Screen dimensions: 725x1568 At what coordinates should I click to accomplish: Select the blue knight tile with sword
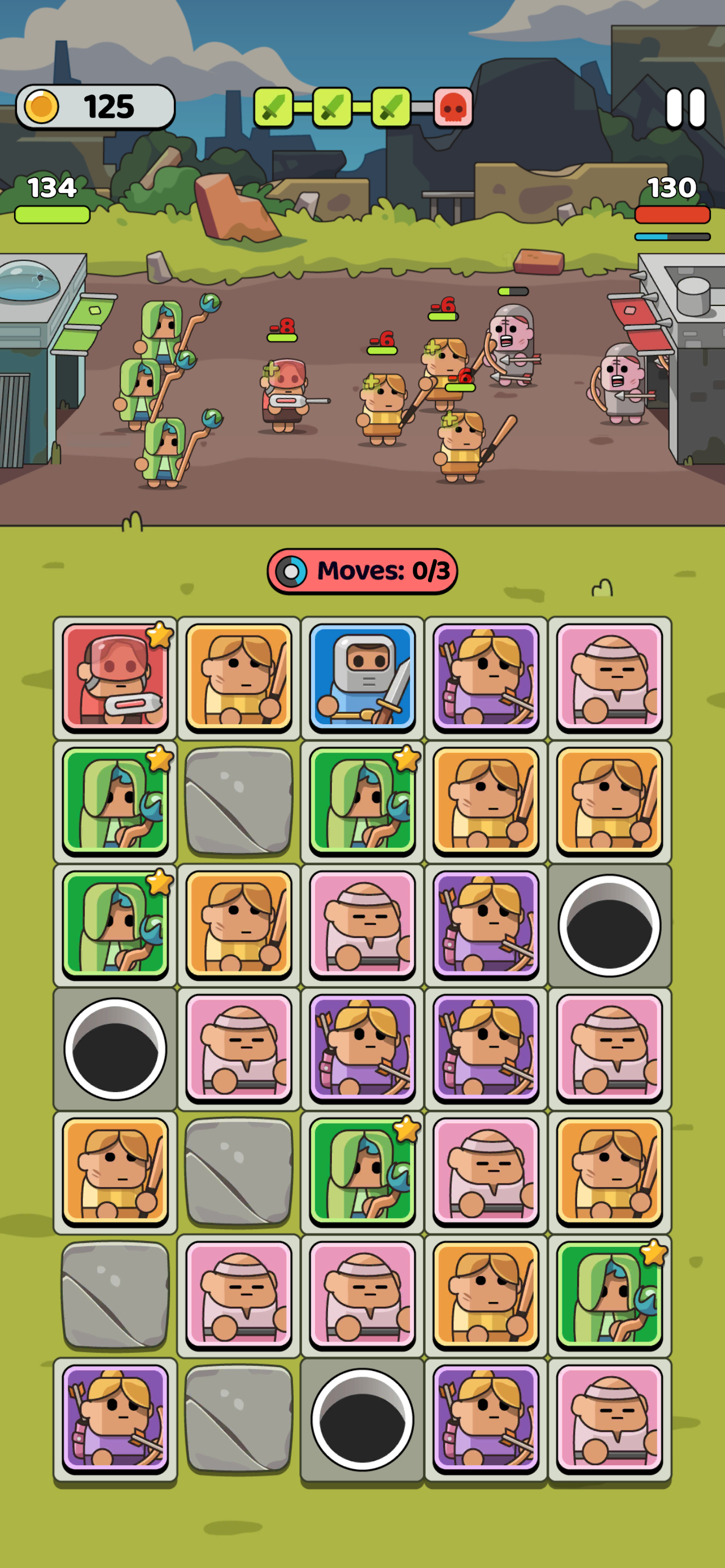coord(362,677)
